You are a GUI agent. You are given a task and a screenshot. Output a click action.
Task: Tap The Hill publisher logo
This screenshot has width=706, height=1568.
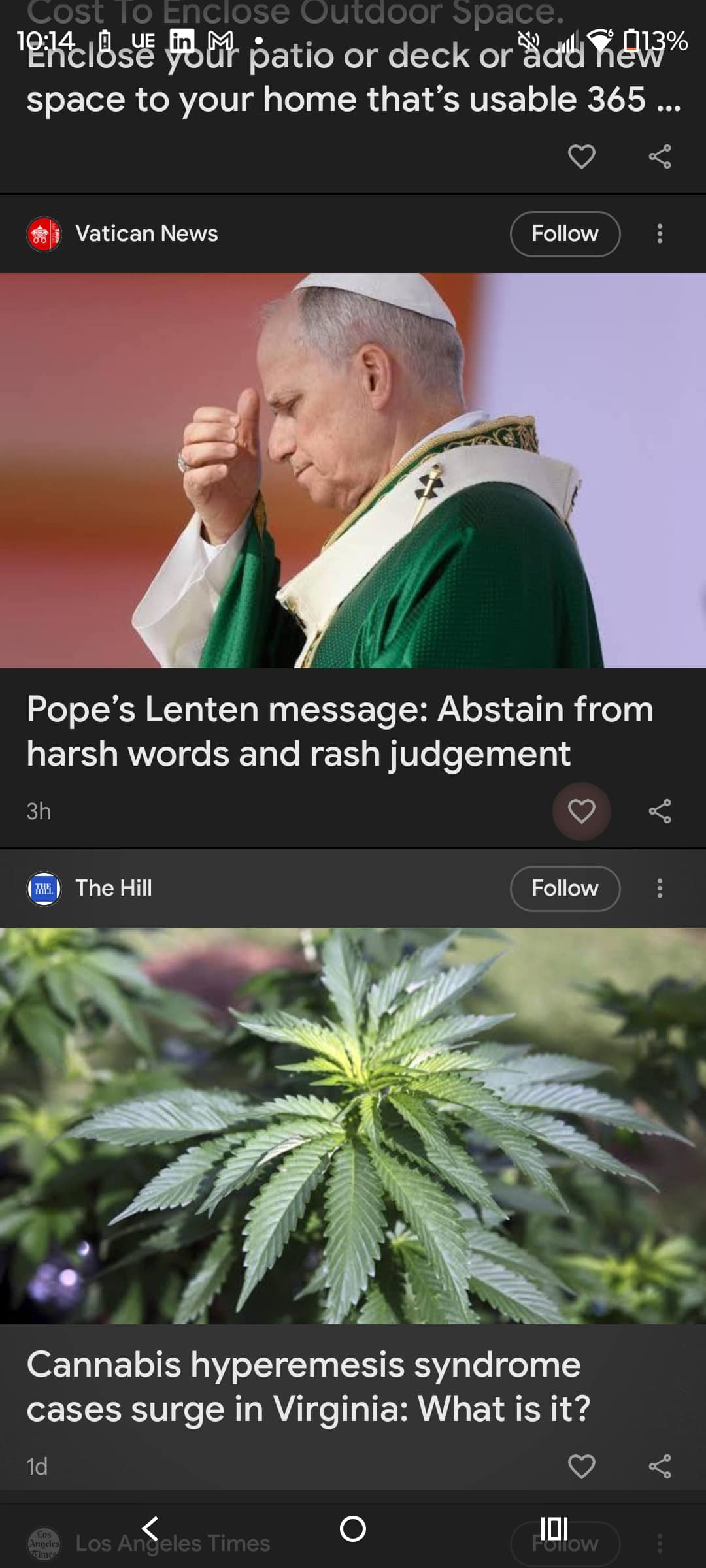point(42,888)
